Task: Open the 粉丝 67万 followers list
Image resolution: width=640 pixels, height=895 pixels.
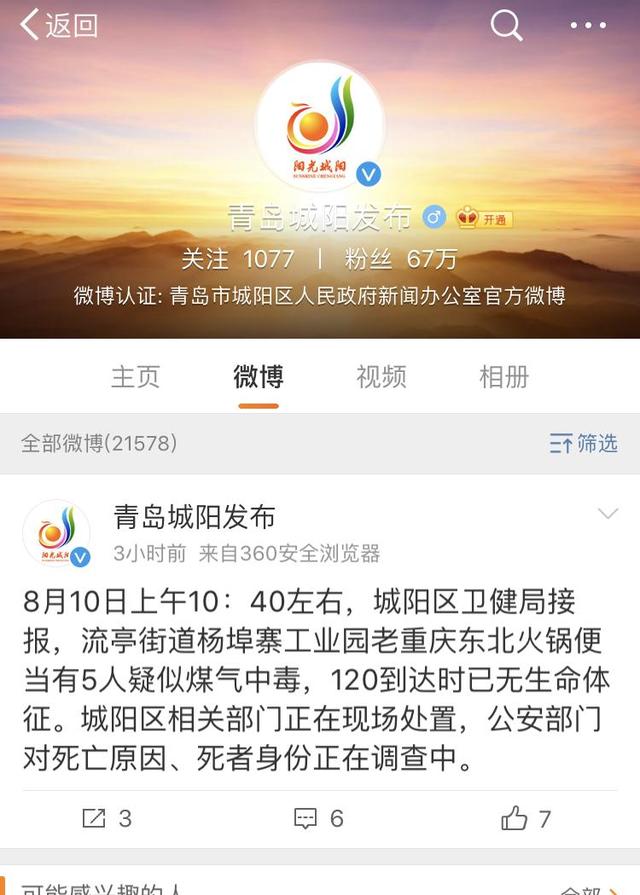Action: click(400, 259)
